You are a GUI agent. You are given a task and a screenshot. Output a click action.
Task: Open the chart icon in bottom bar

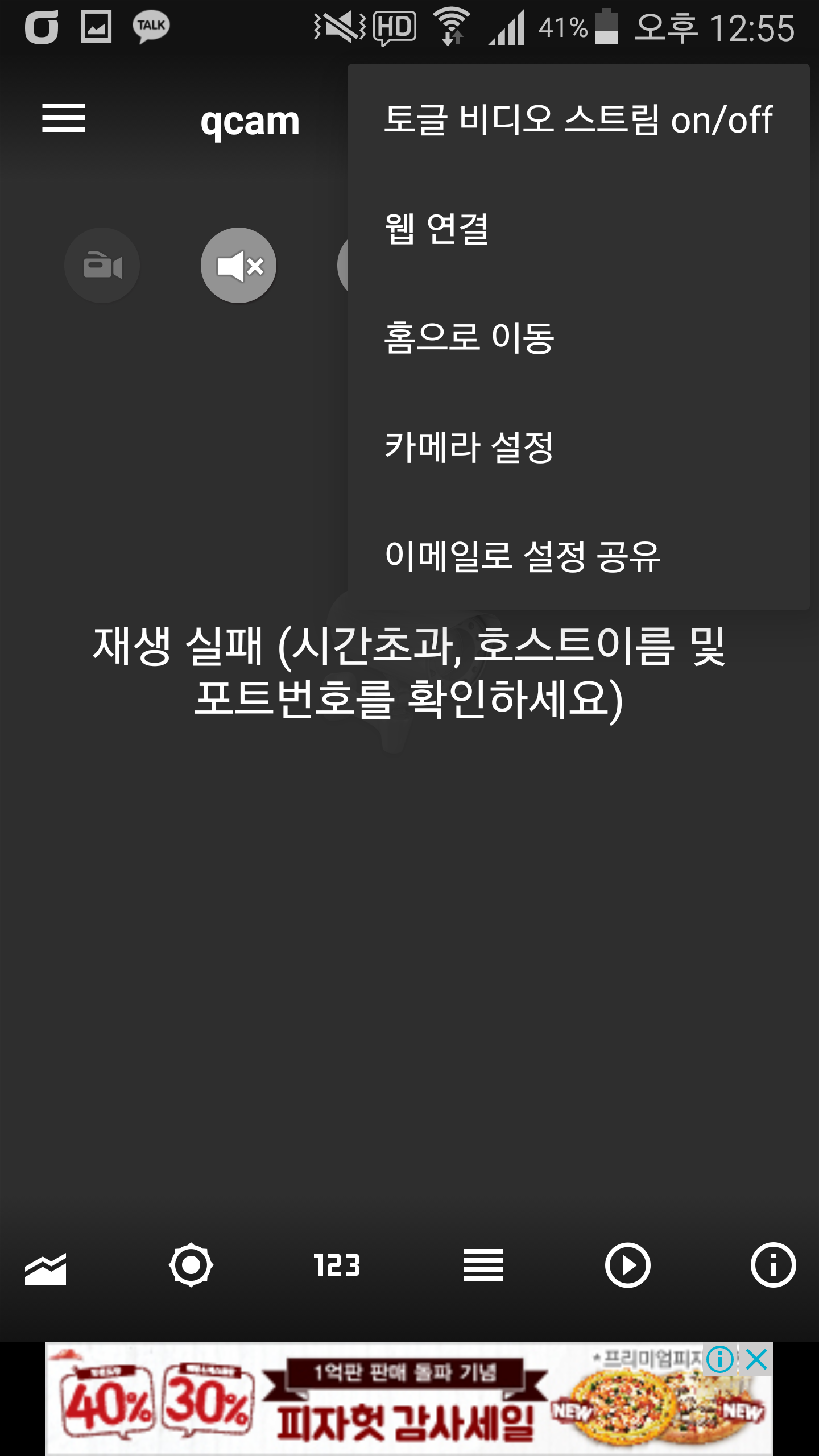pyautogui.click(x=45, y=1267)
